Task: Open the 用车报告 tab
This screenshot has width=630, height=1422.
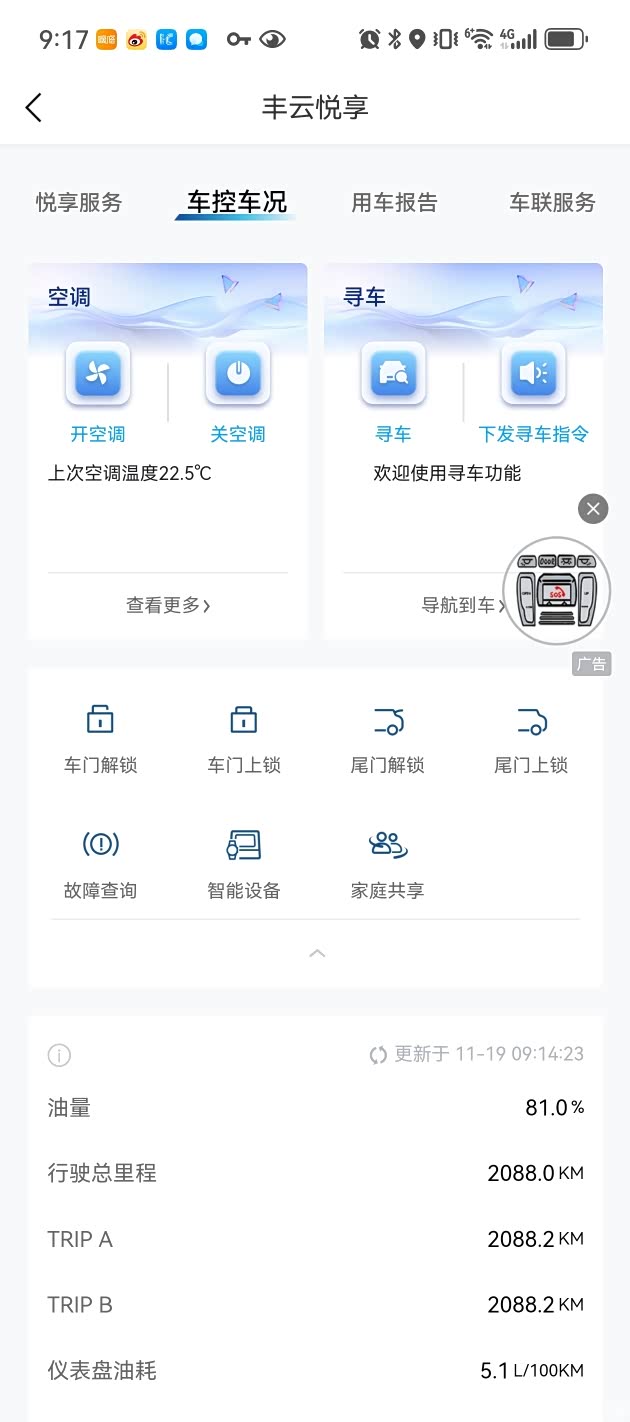Action: pos(394,203)
